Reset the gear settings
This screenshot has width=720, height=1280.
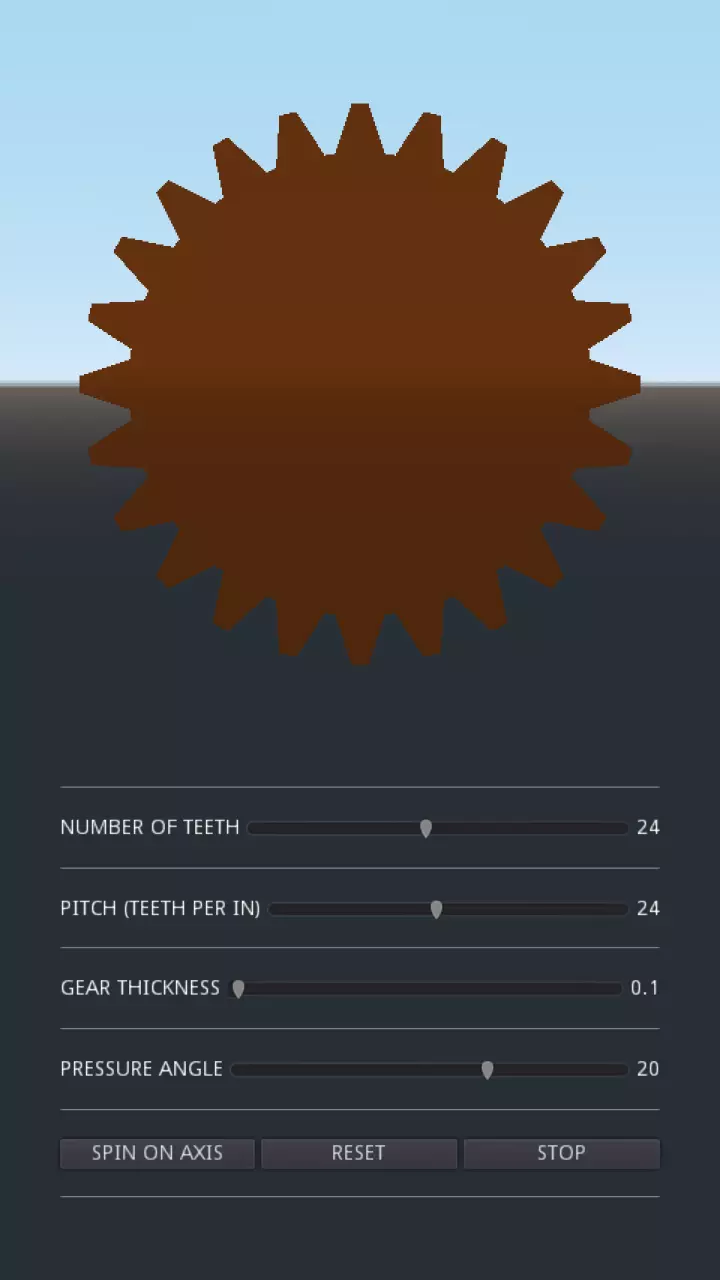[359, 1153]
